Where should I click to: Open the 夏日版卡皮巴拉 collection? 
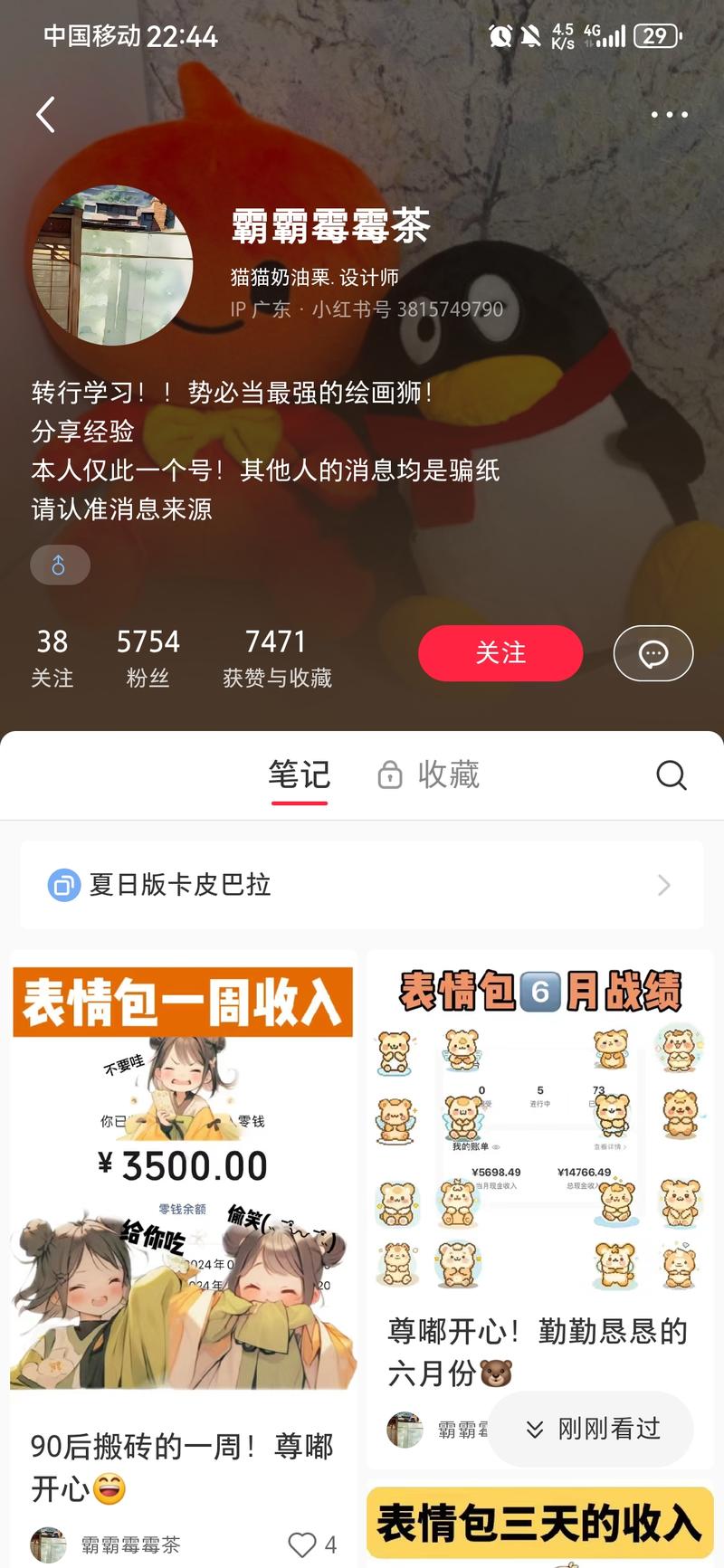[362, 885]
